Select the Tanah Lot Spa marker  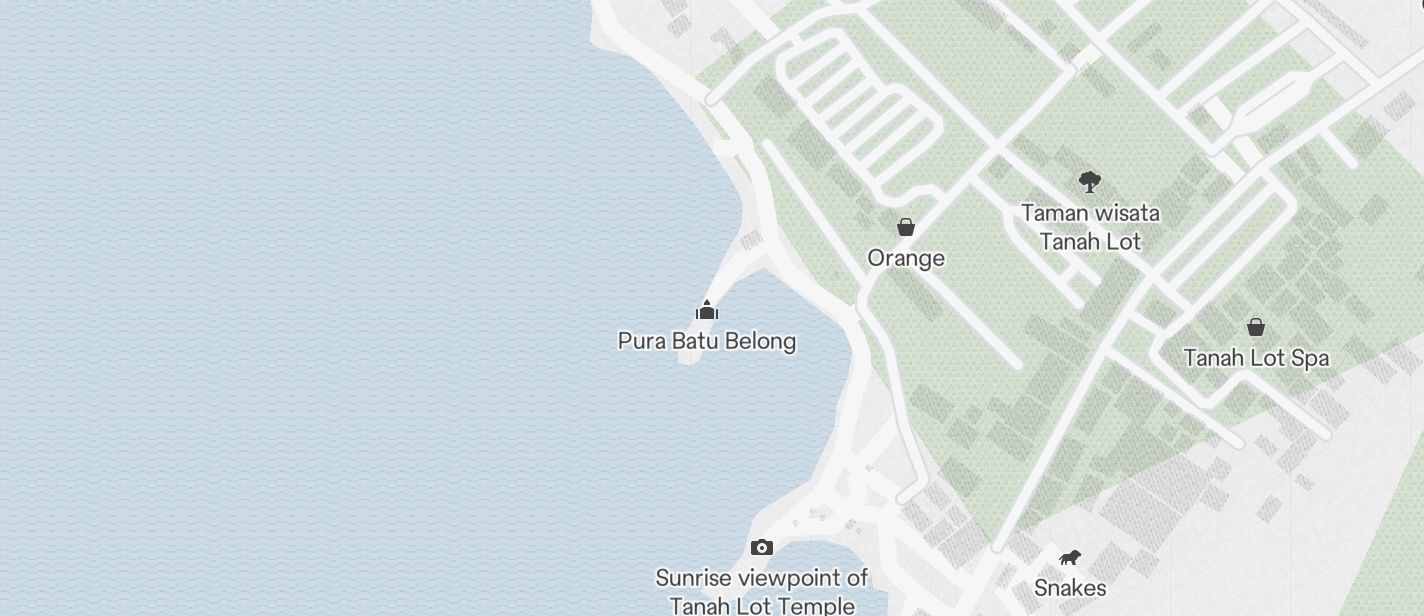1256,327
